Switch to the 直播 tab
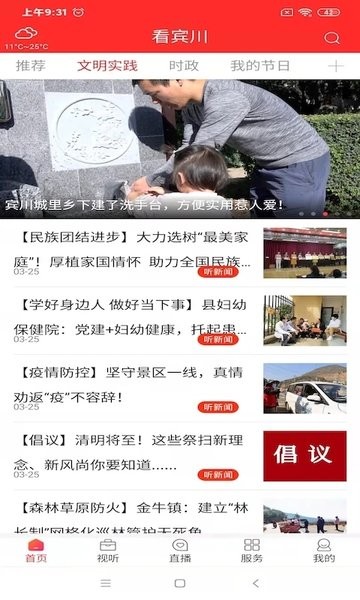This screenshot has width=360, height=600. (x=180, y=551)
